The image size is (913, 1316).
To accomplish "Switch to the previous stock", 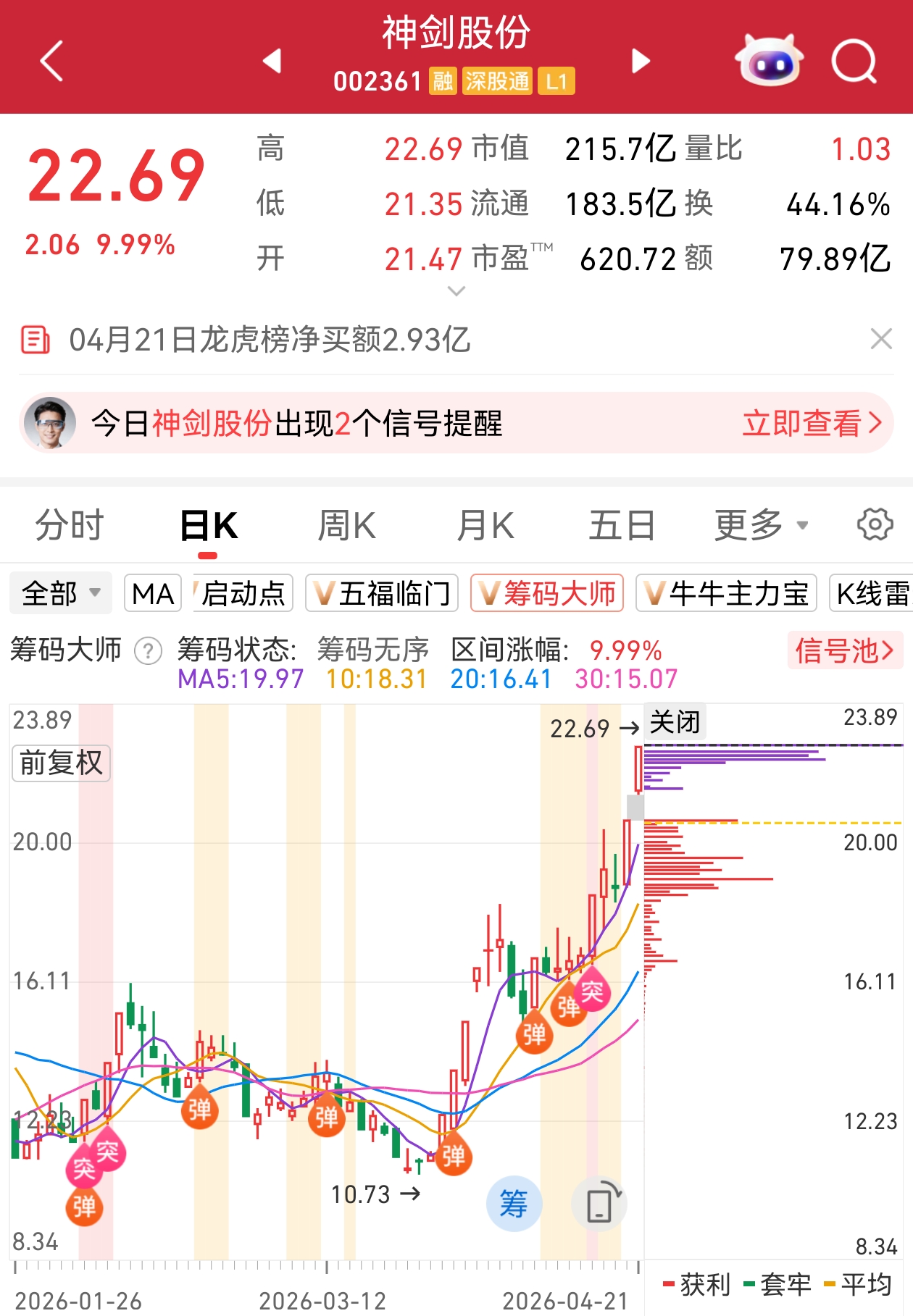I will 272,61.
